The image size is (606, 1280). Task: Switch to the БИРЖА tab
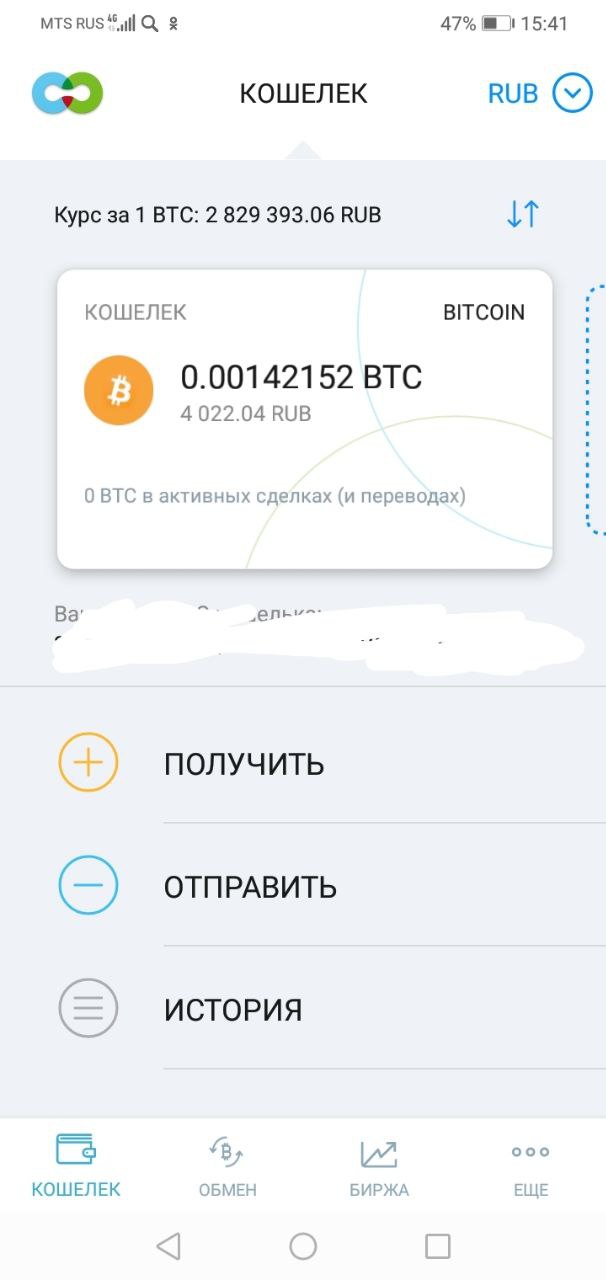point(379,1166)
